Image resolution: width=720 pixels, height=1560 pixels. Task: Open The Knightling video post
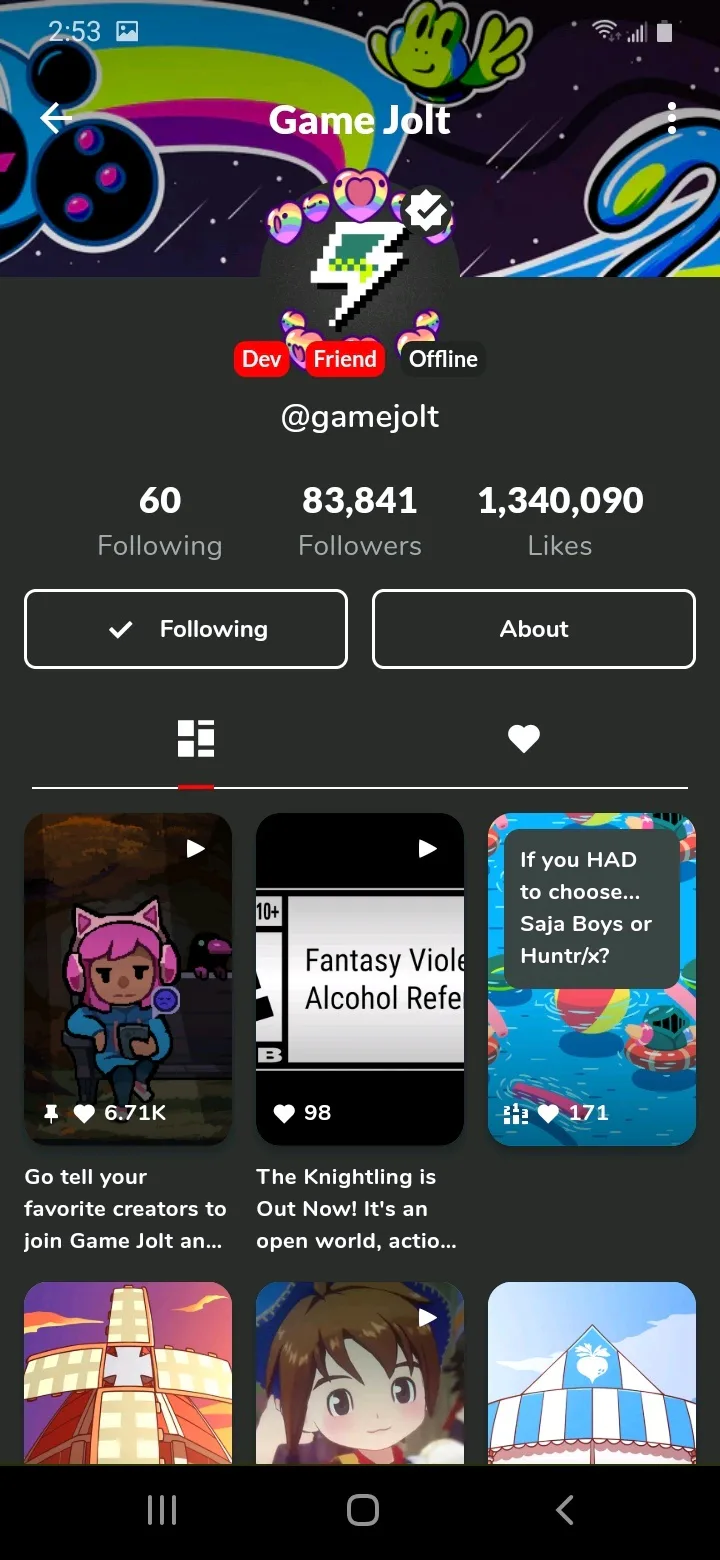click(360, 979)
